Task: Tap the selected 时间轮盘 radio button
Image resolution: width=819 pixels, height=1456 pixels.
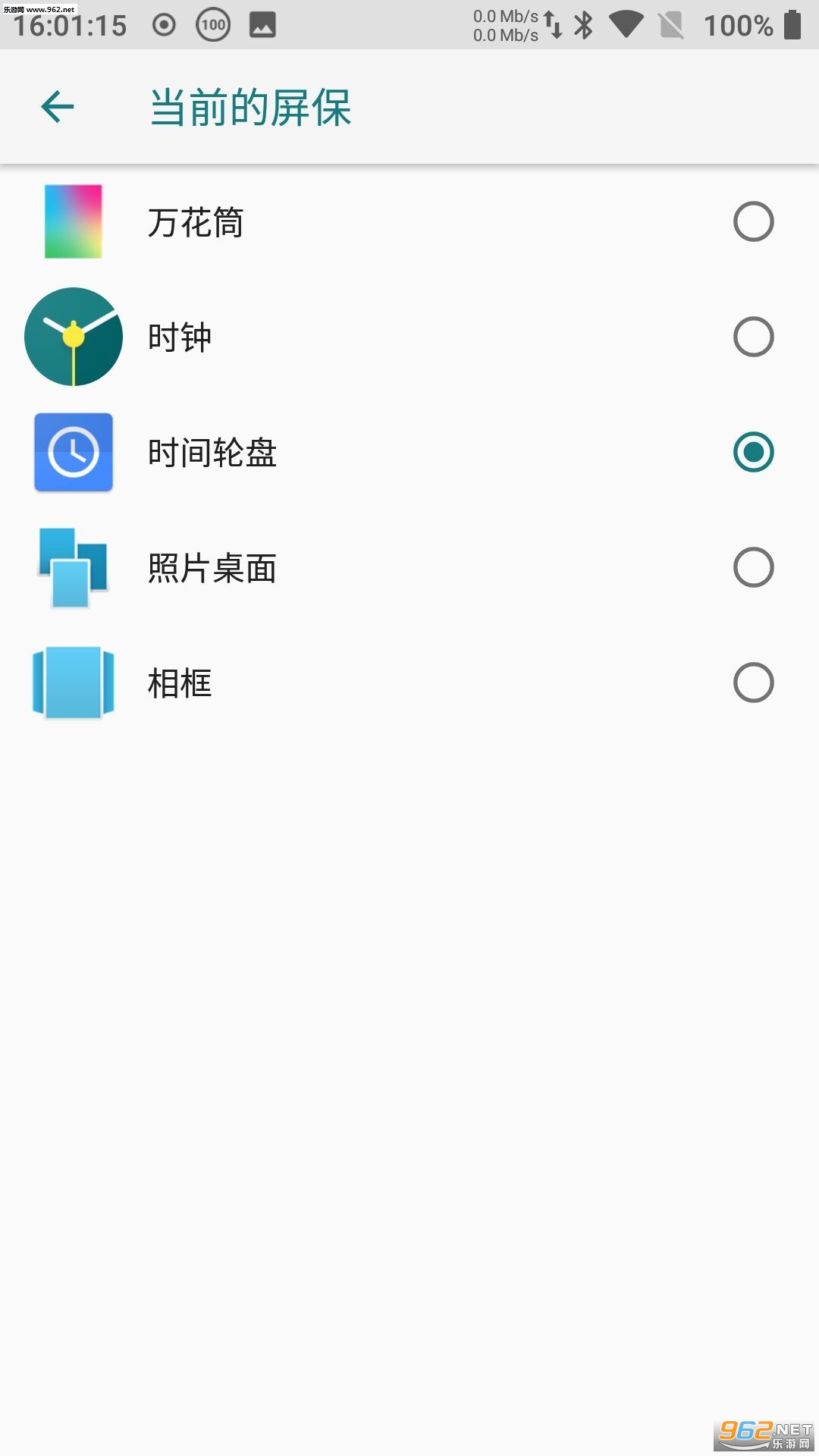Action: coord(753,452)
